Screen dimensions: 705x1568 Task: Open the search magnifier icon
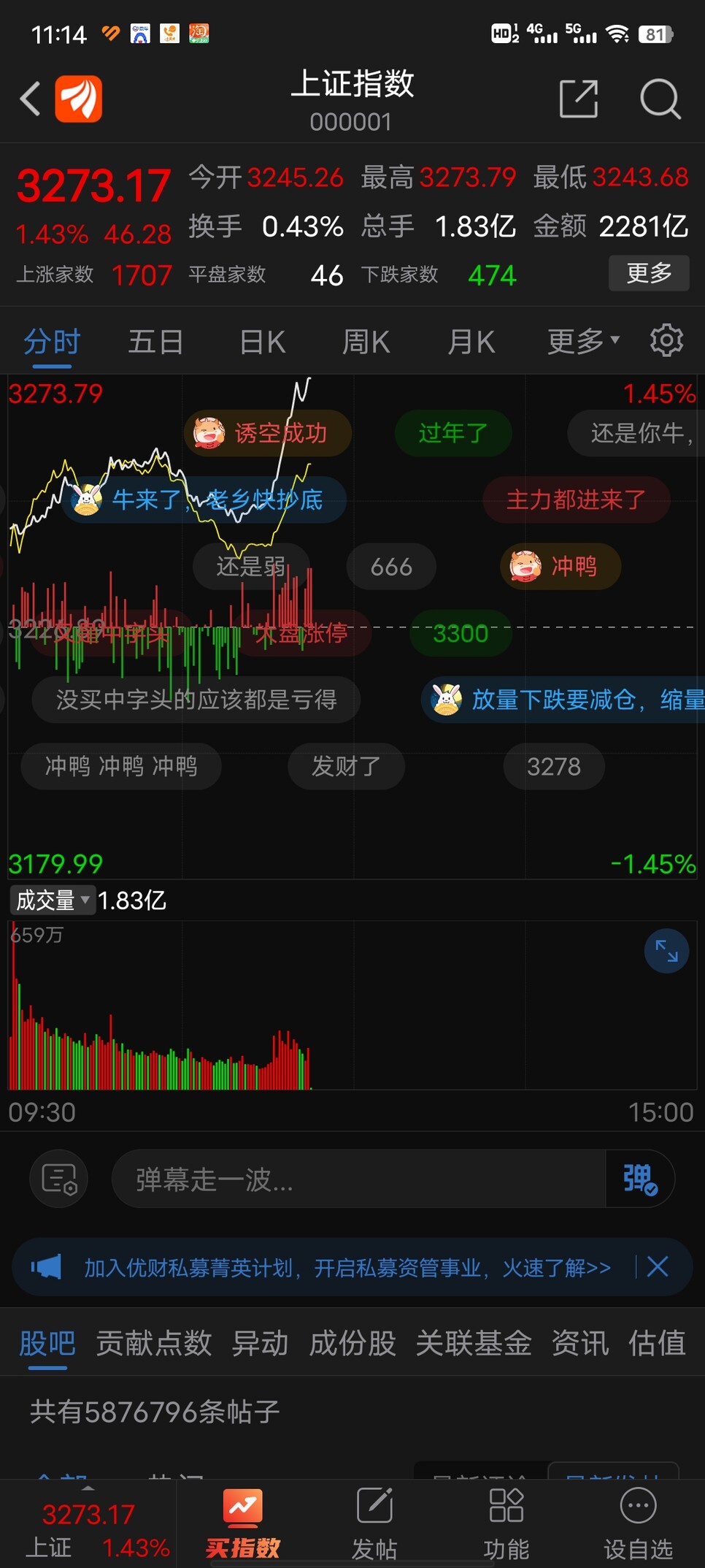coord(660,99)
